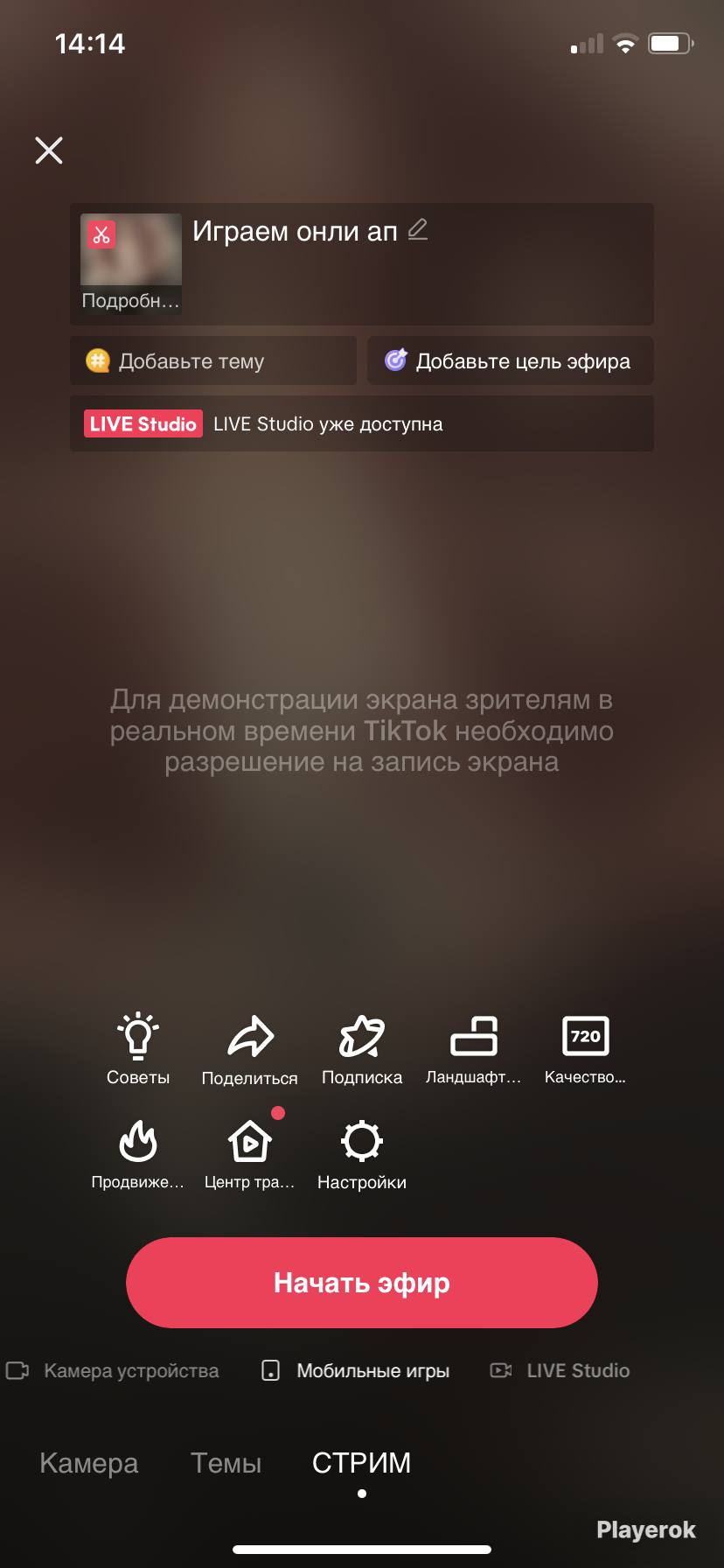Tap Добавьте тему to add a topic
This screenshot has width=724, height=1568.
(x=213, y=360)
